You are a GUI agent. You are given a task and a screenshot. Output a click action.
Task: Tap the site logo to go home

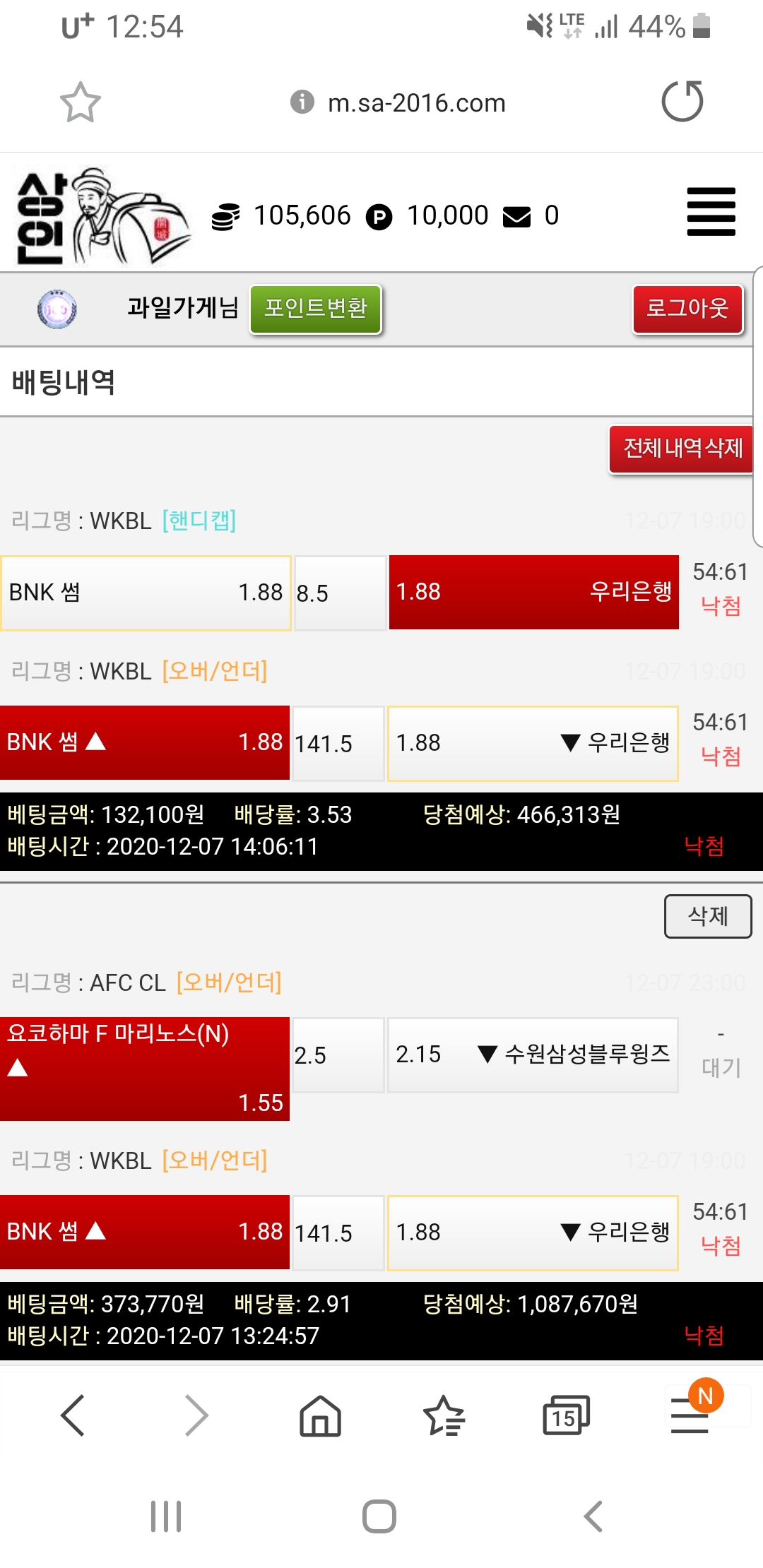99,215
